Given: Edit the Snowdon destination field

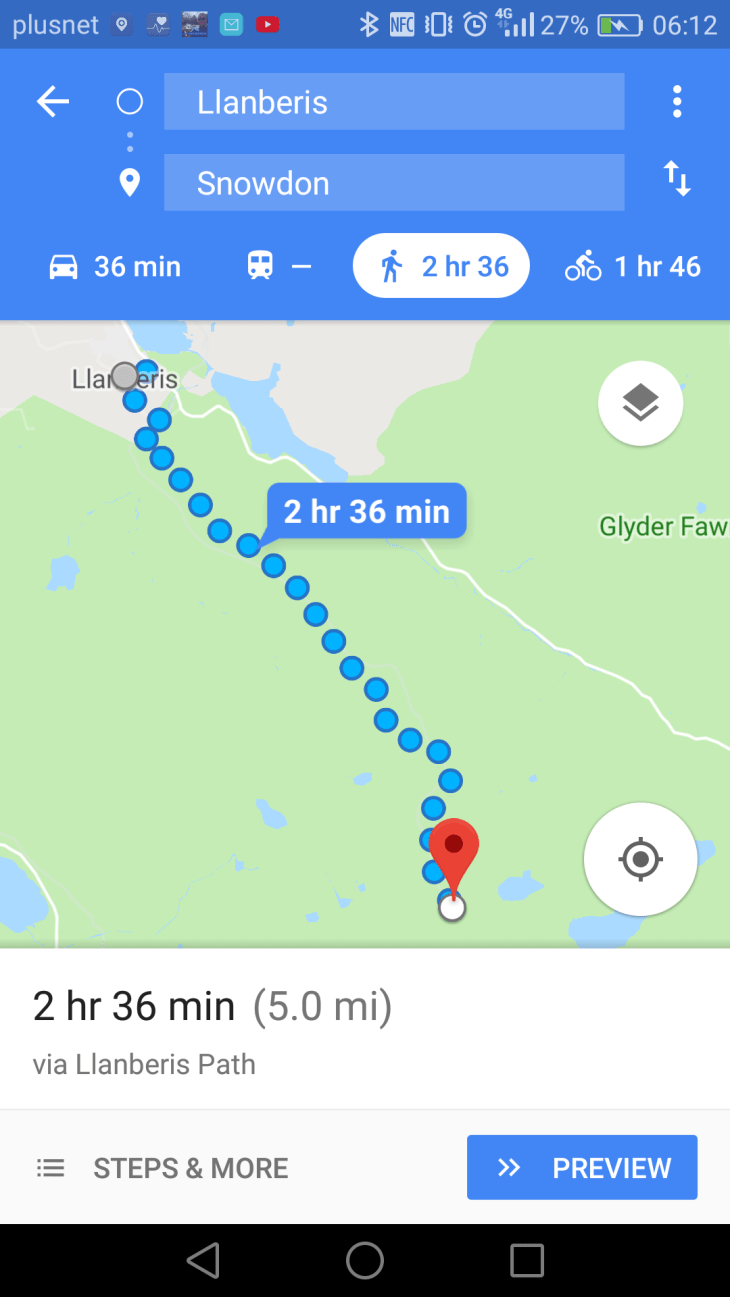Looking at the screenshot, I should [394, 183].
